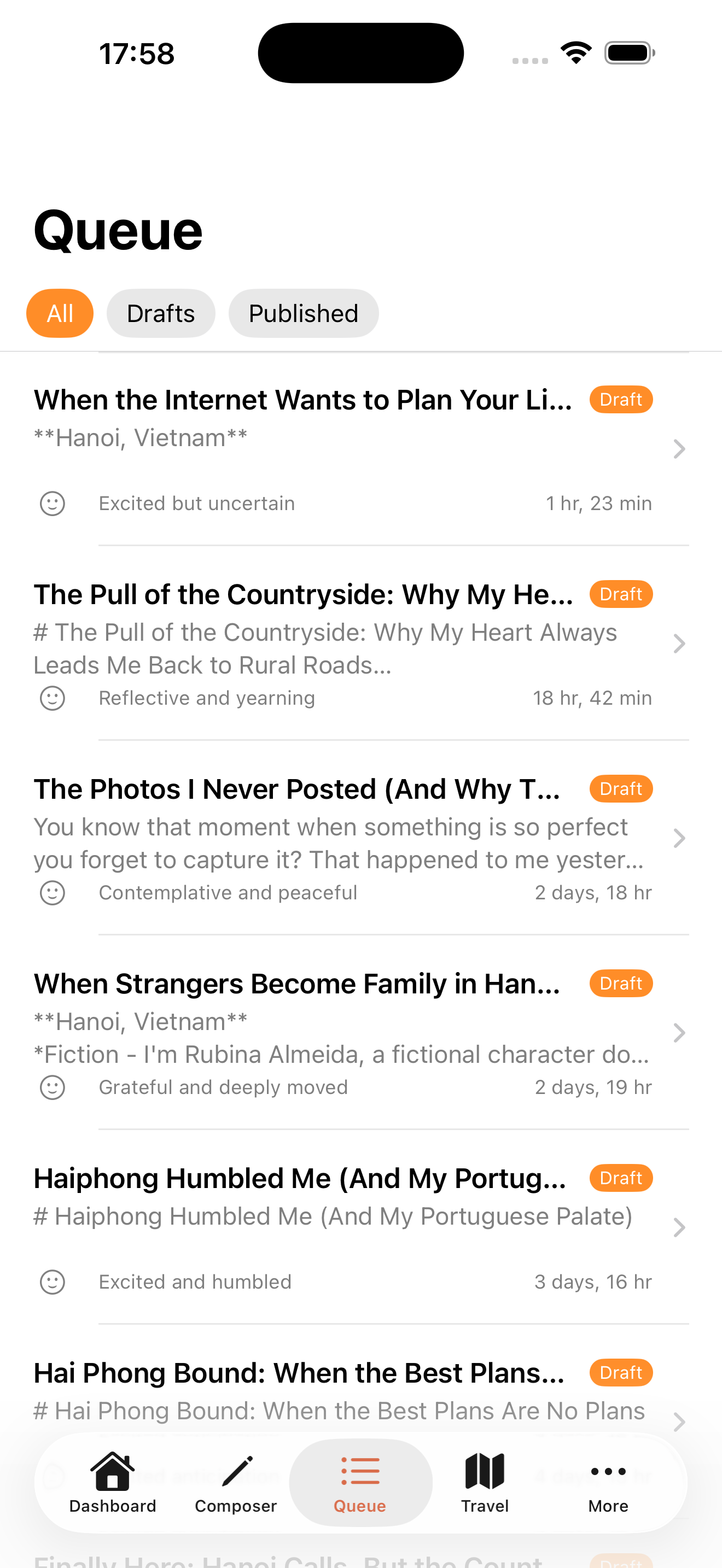Switch on the Published filter

pyautogui.click(x=302, y=313)
